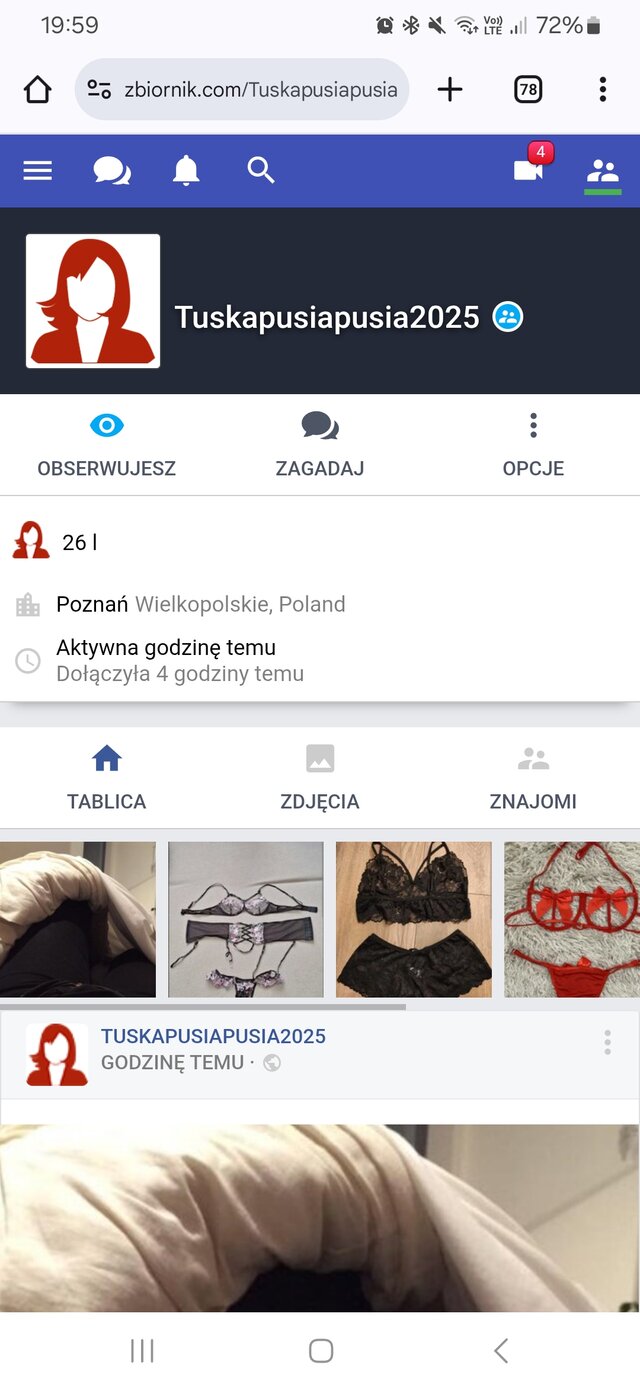Viewport: 640px width, 1387px height.
Task: Open the video camera icon with badge 4
Action: tap(530, 167)
